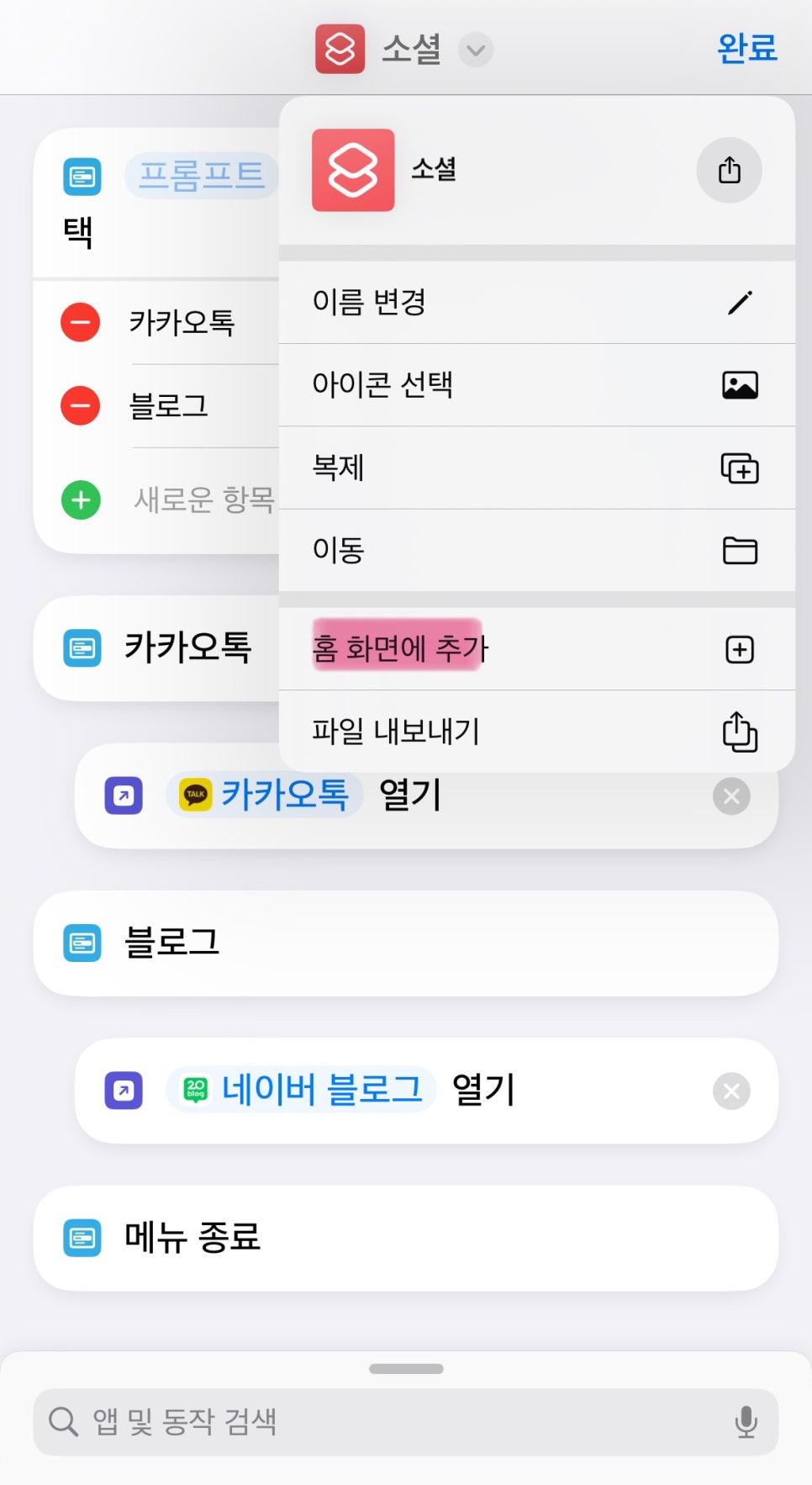812x1485 pixels.
Task: Add a new item with 새로운 항목
Action: 81,500
